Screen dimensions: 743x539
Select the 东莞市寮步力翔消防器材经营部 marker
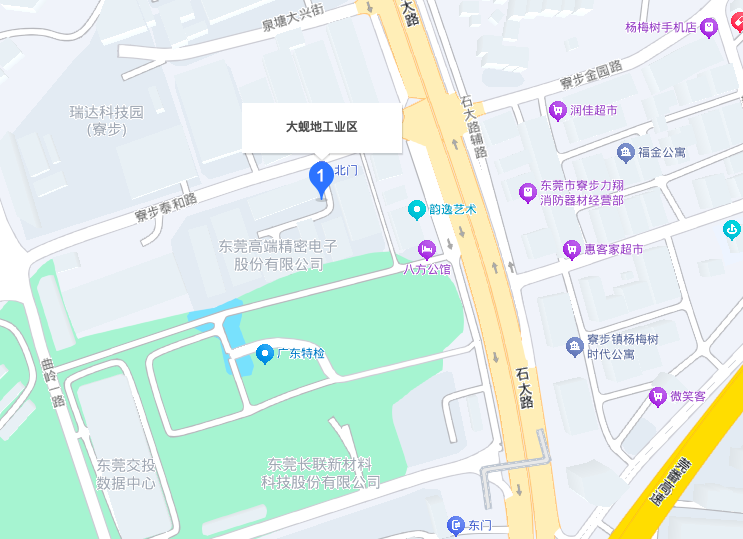point(527,191)
